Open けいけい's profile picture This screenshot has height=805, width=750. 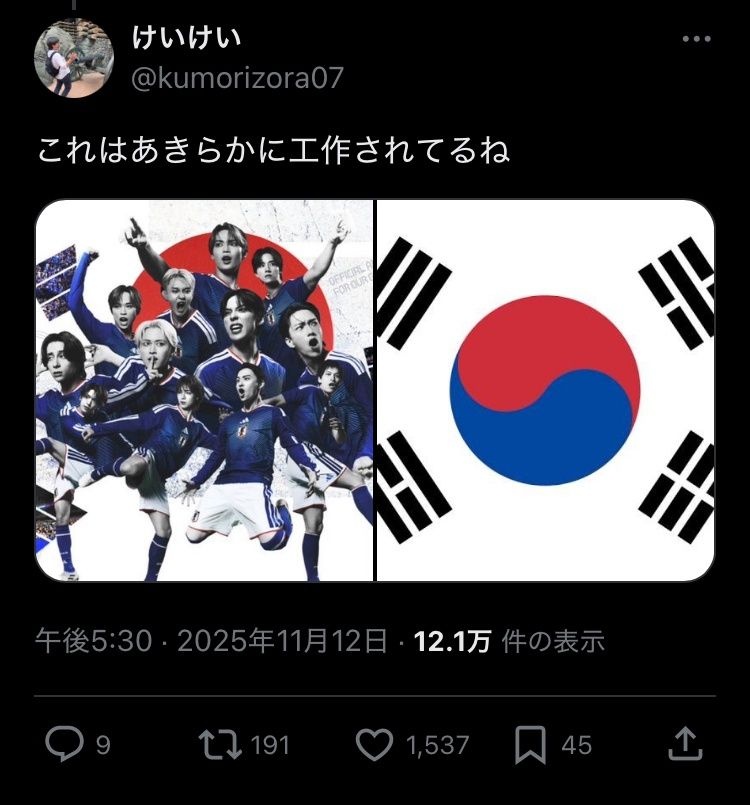pyautogui.click(x=74, y=58)
